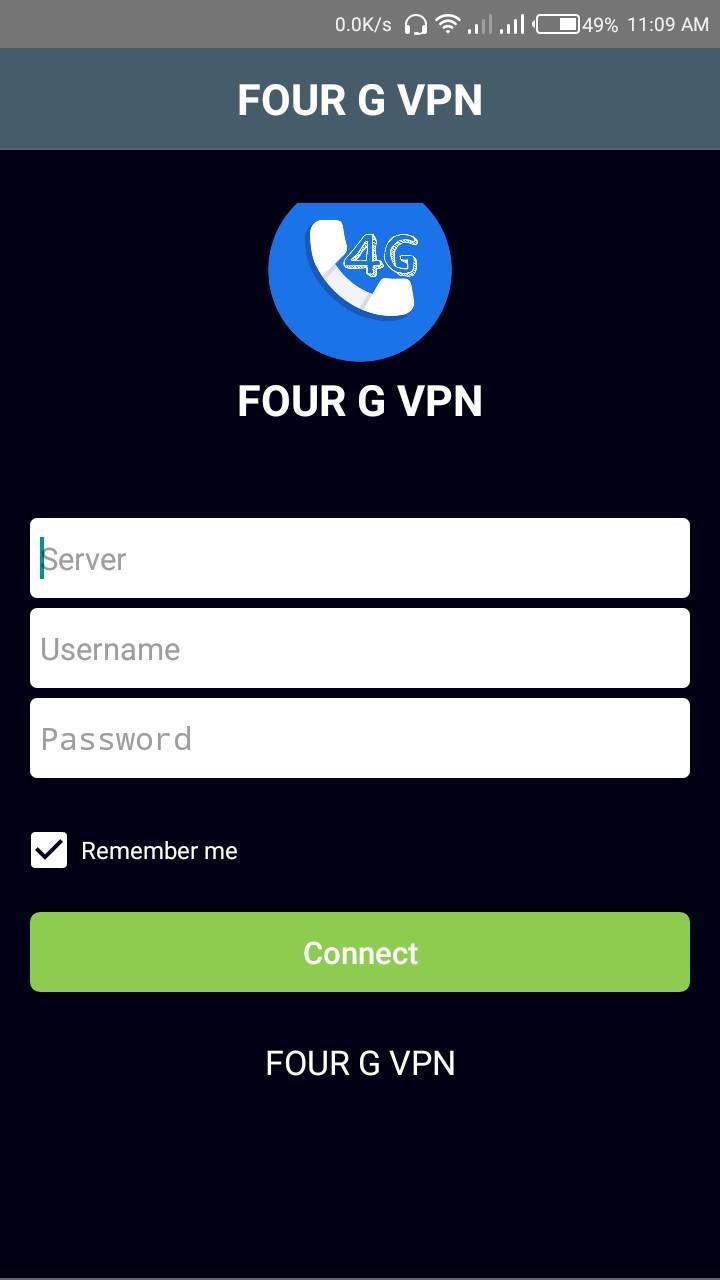
Task: Uncheck the Remember me checkbox
Action: [x=49, y=850]
